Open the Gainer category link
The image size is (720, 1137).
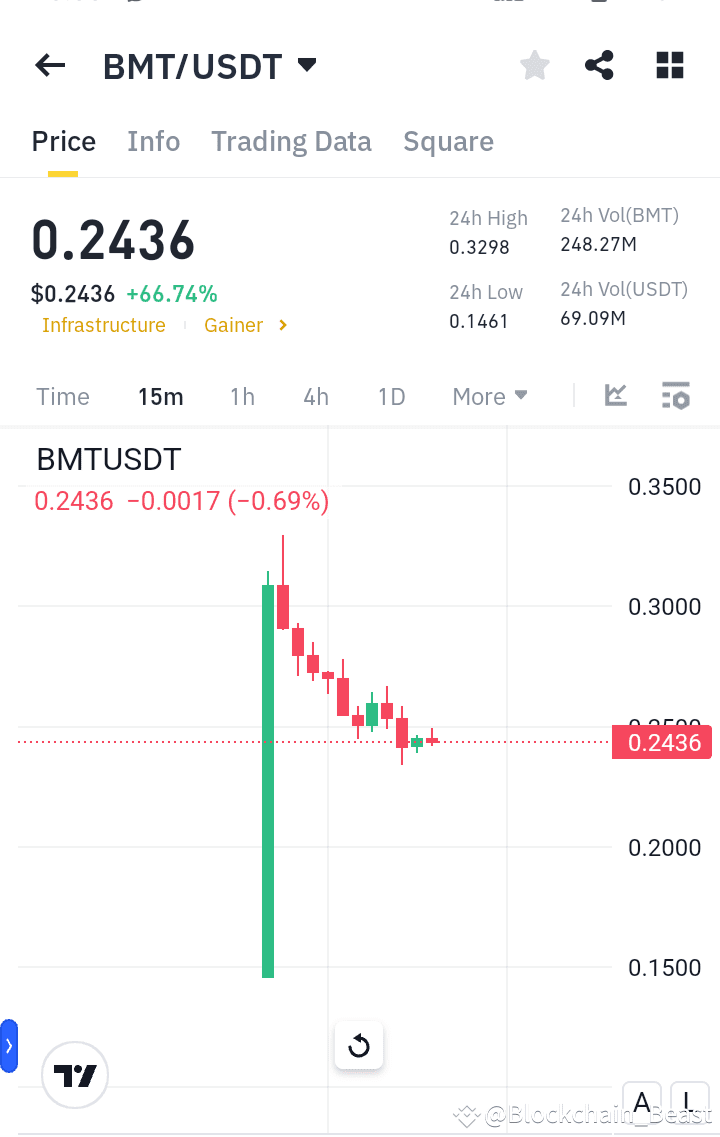(234, 325)
